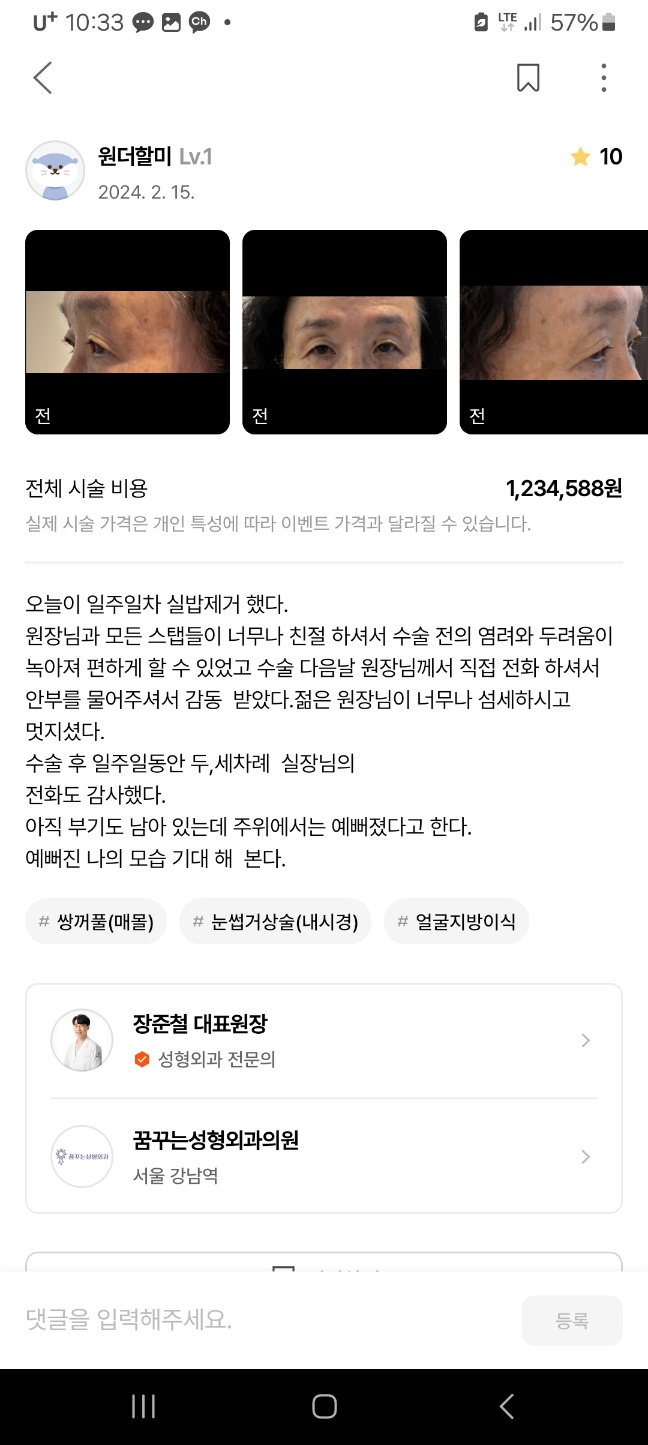View the third before photo
The image size is (648, 1445).
[553, 332]
